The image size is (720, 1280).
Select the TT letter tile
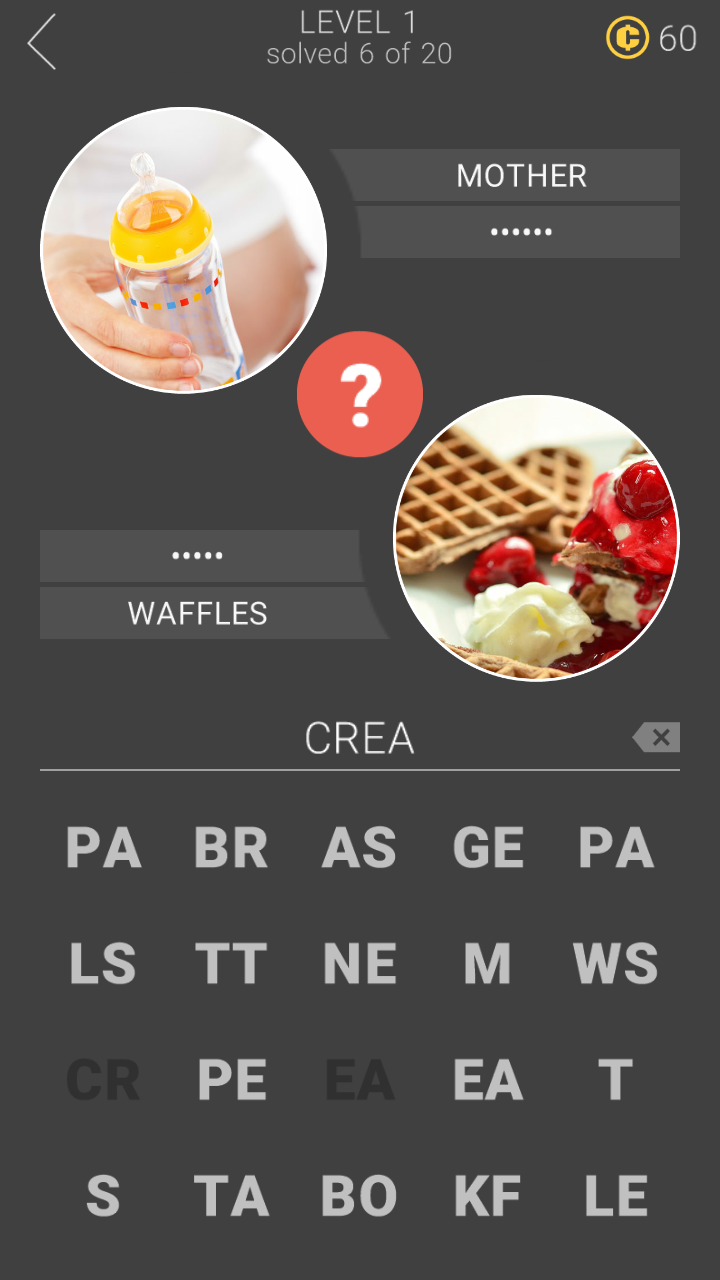(231, 964)
